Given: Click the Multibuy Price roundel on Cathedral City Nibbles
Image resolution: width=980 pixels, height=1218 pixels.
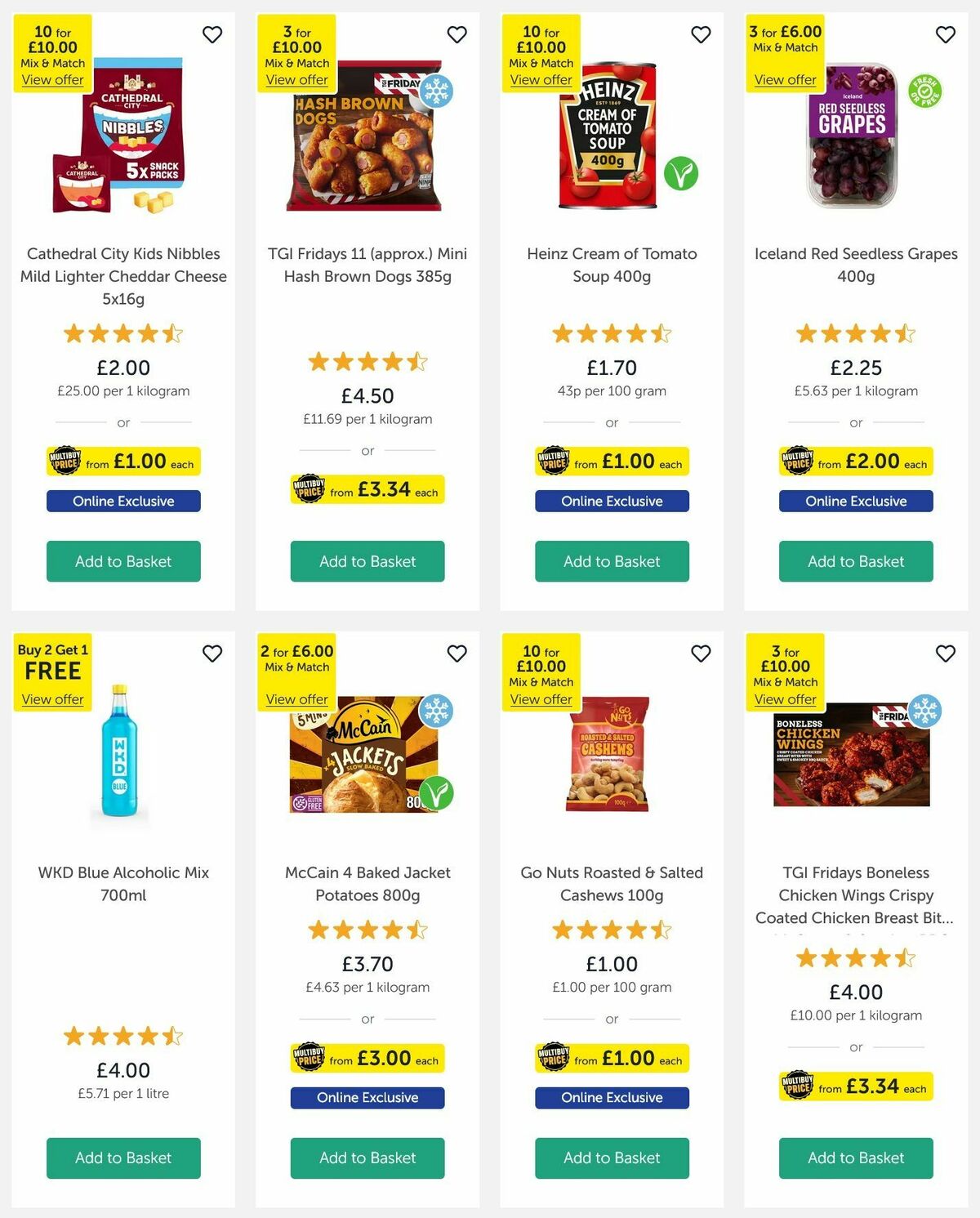Looking at the screenshot, I should [x=65, y=462].
